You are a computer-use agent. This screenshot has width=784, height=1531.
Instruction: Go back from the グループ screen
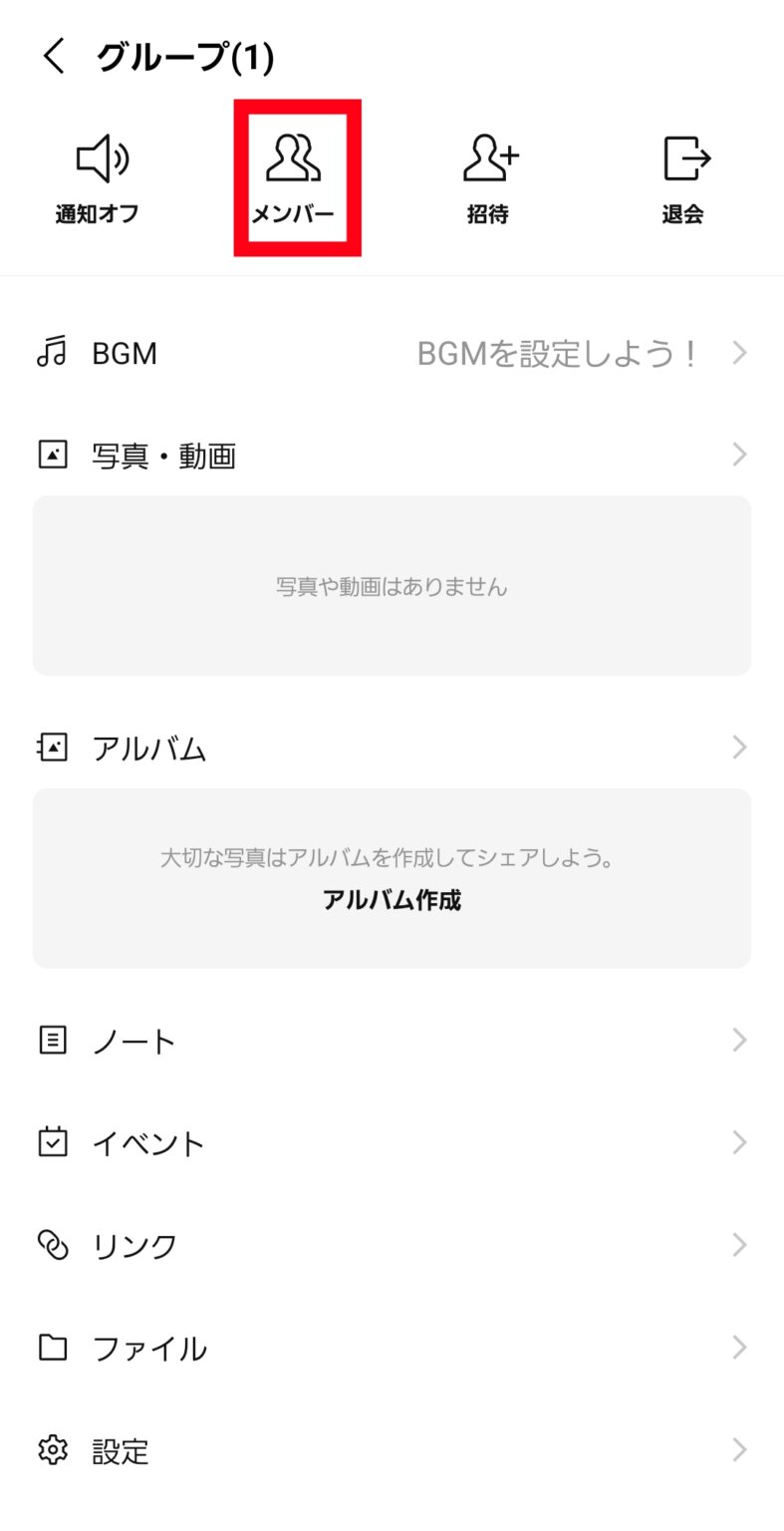(x=54, y=57)
